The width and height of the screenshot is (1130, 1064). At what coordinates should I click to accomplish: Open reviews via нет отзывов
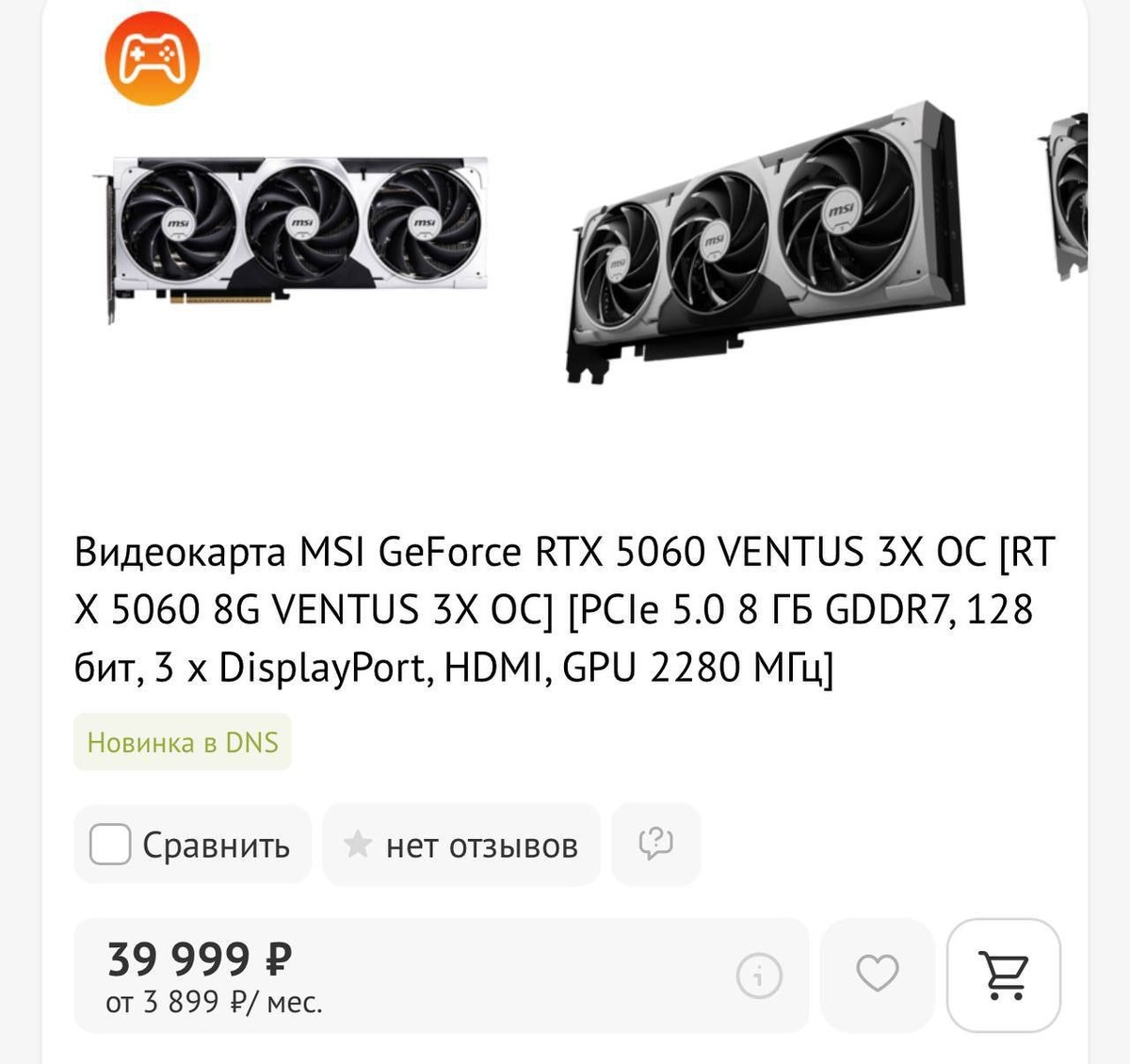pos(461,845)
